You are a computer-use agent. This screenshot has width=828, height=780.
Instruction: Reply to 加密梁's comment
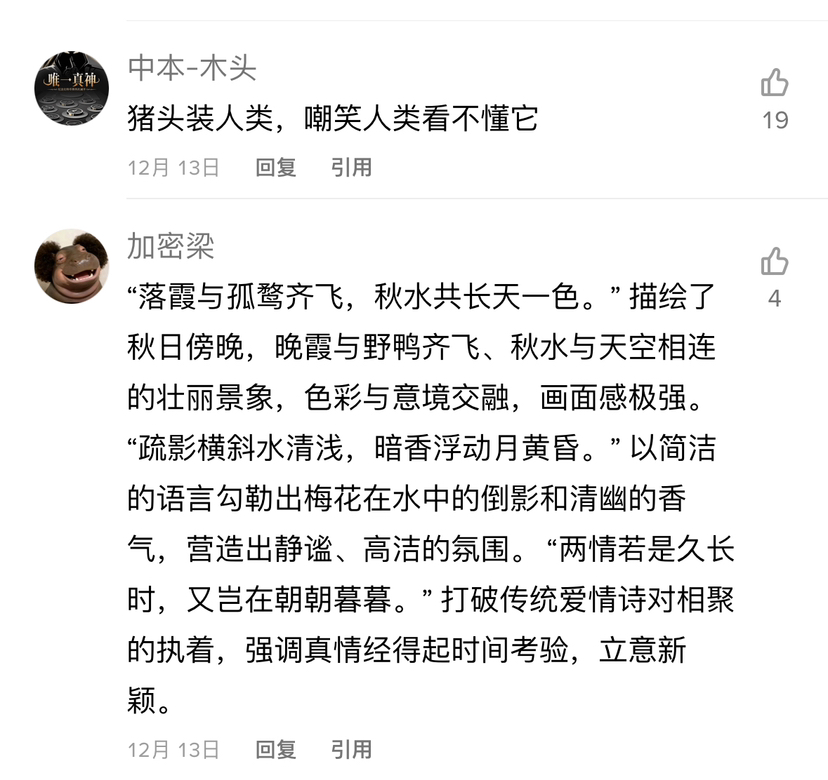tap(276, 749)
